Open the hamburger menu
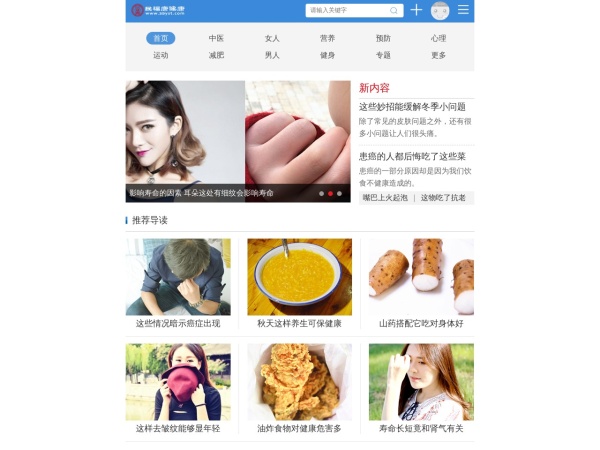 tap(463, 10)
